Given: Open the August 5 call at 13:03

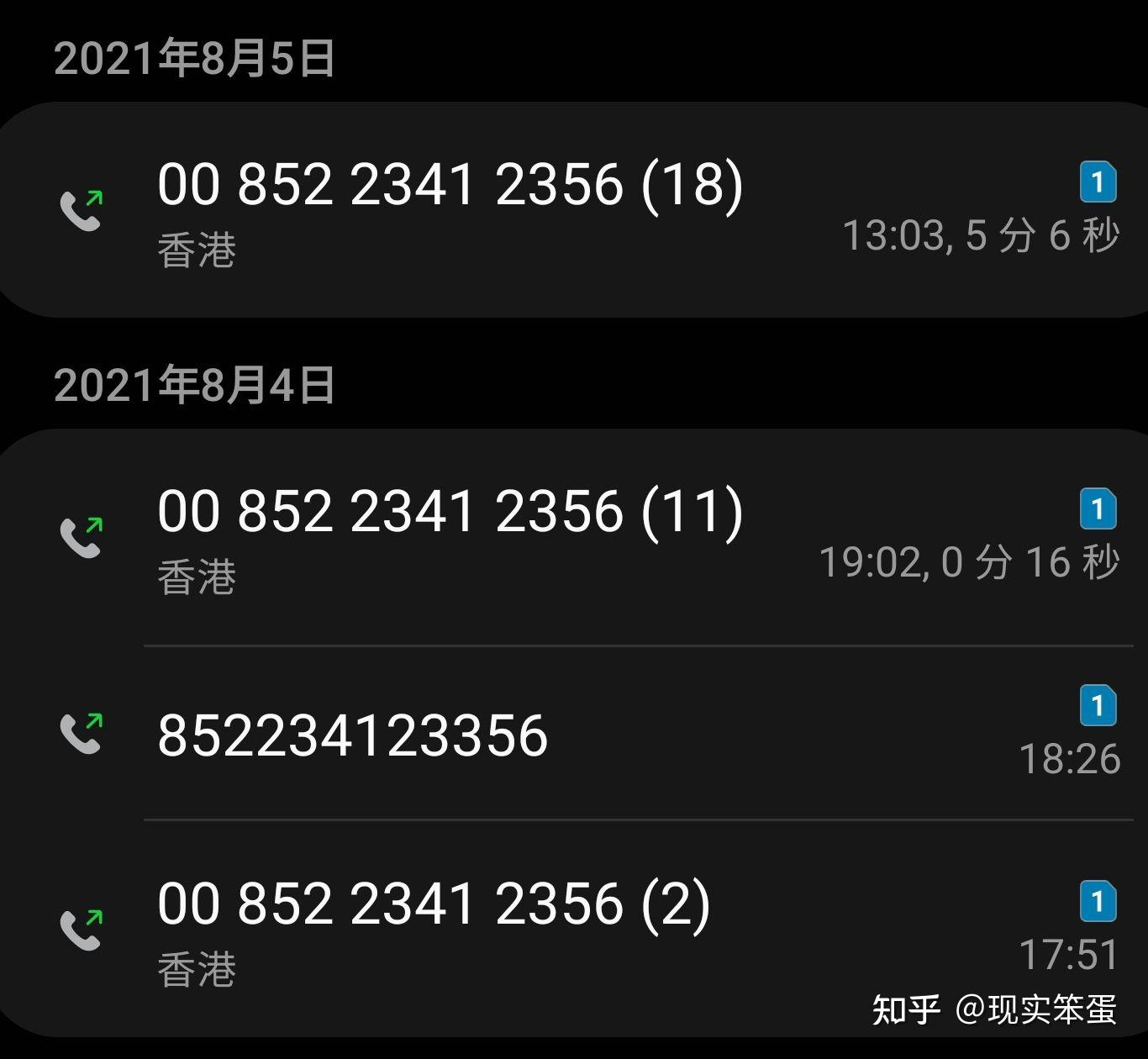Looking at the screenshot, I should click(x=450, y=210).
